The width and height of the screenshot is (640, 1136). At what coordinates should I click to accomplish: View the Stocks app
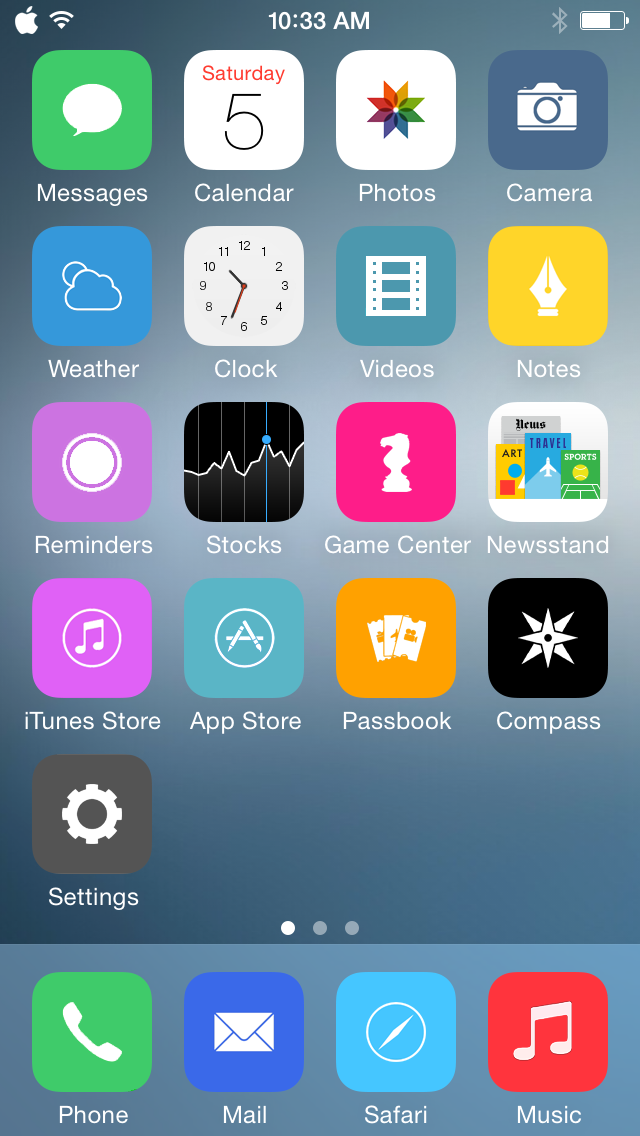(x=244, y=462)
